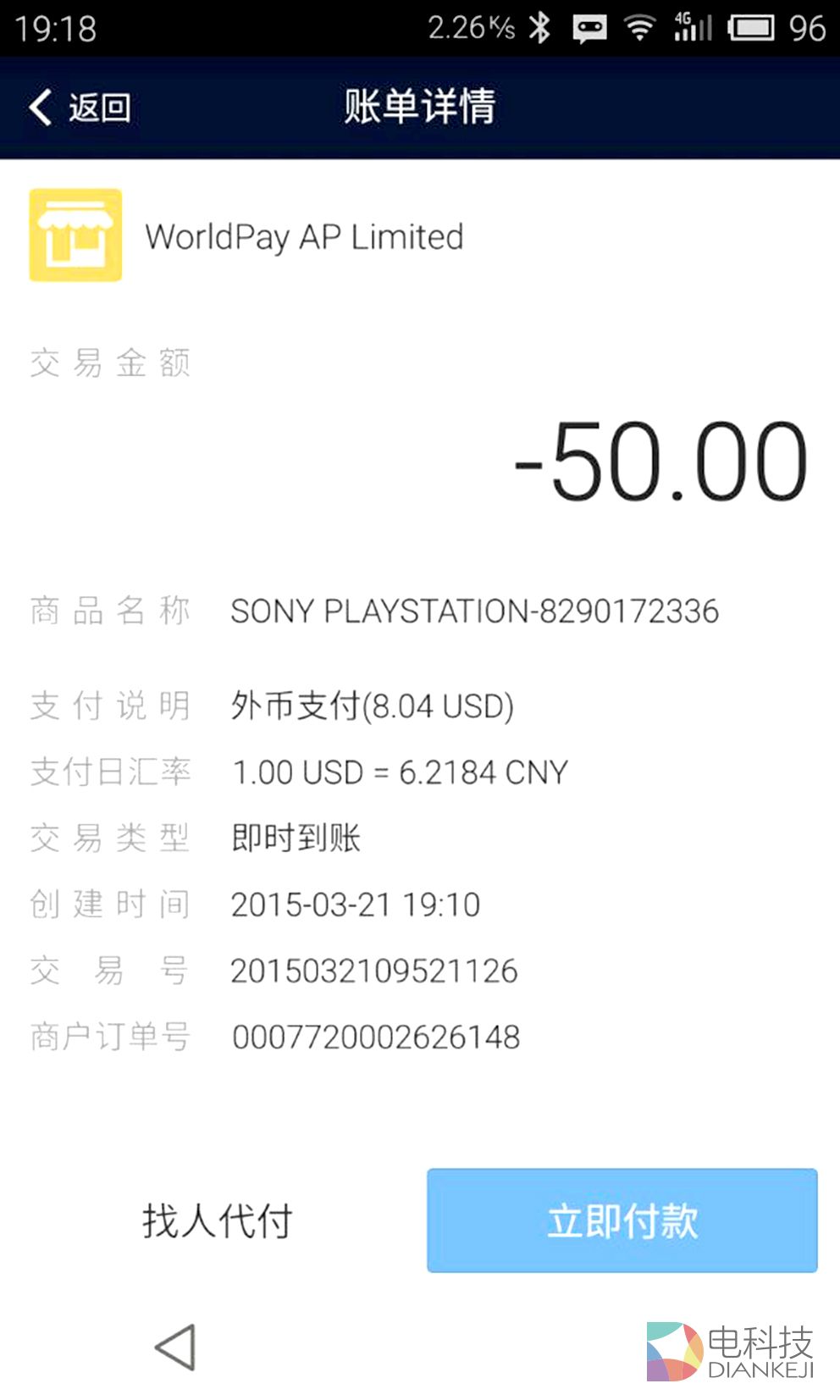Select the transaction number 2015032109521126
This screenshot has height=1400, width=840.
tap(376, 971)
